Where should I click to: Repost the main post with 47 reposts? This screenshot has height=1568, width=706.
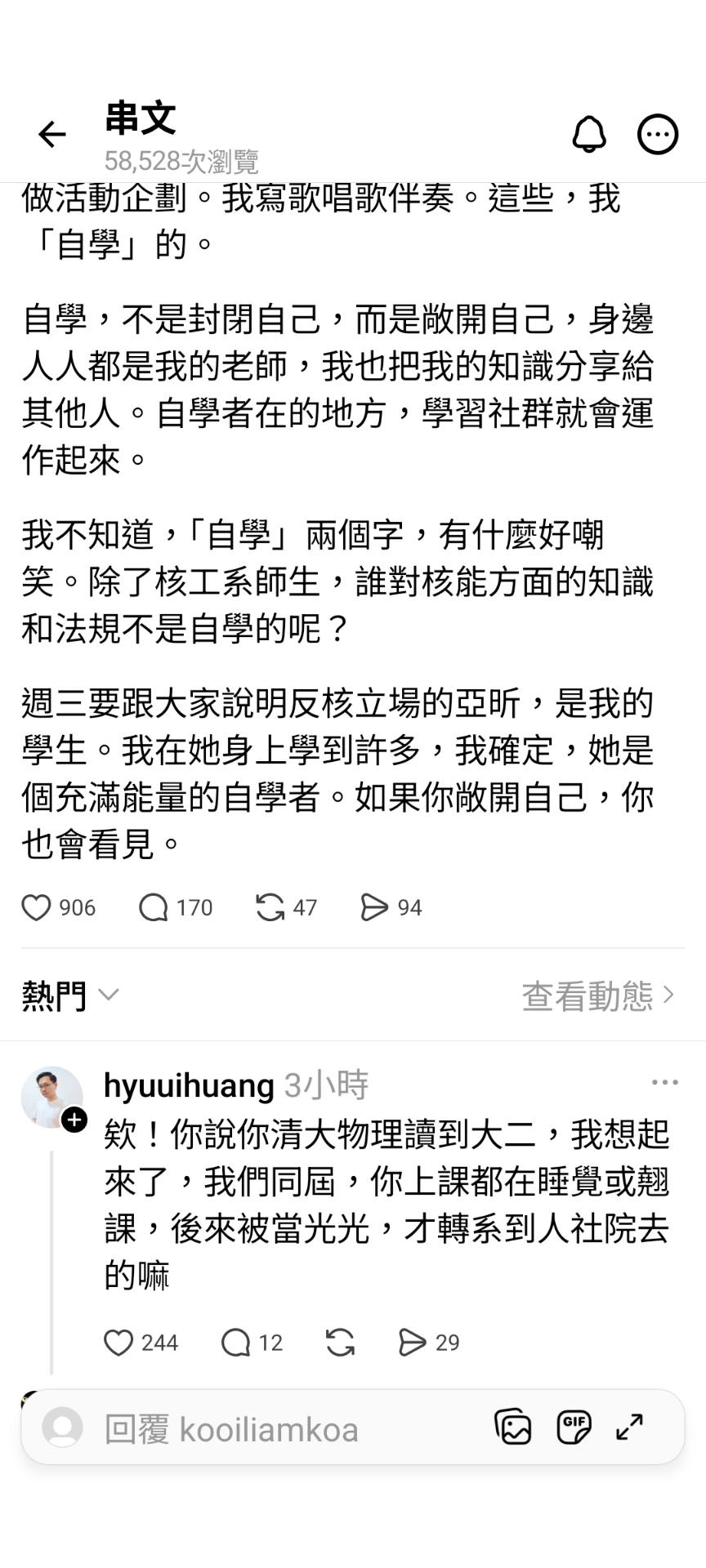[286, 907]
